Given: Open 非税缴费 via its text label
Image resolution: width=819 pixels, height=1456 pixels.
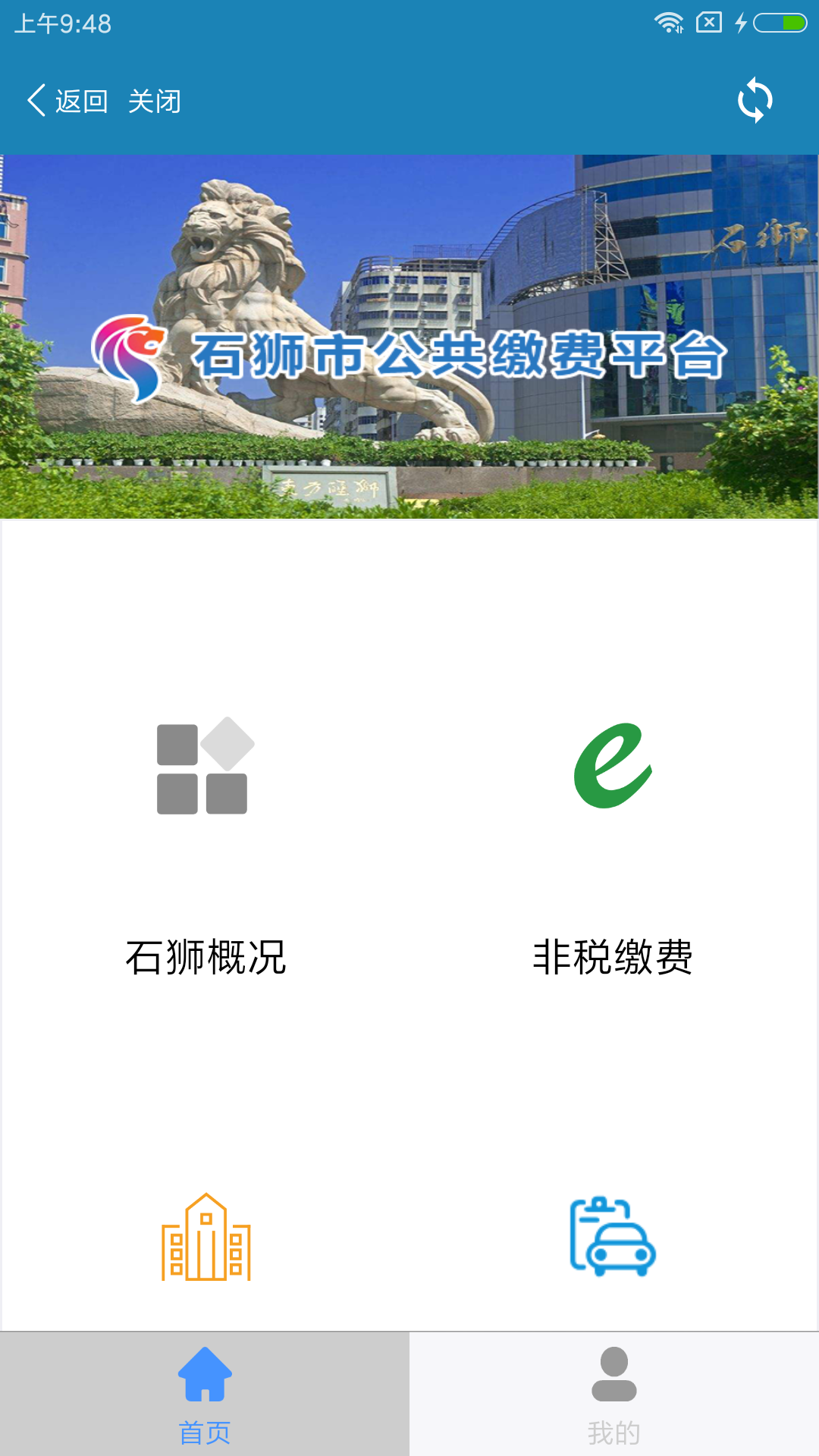Looking at the screenshot, I should [x=614, y=959].
